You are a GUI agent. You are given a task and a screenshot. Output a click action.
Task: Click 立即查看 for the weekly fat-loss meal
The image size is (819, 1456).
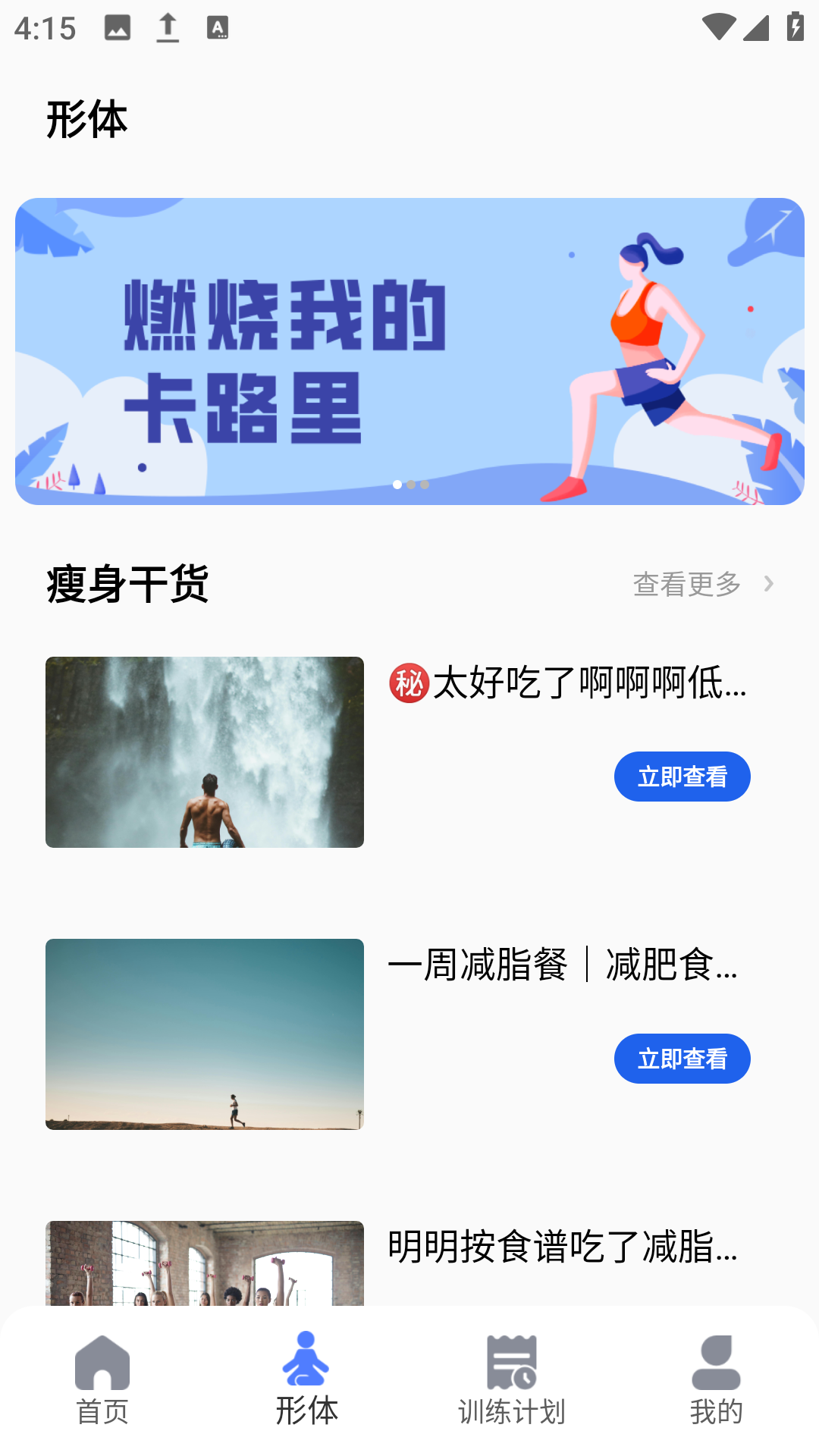pyautogui.click(x=682, y=1058)
